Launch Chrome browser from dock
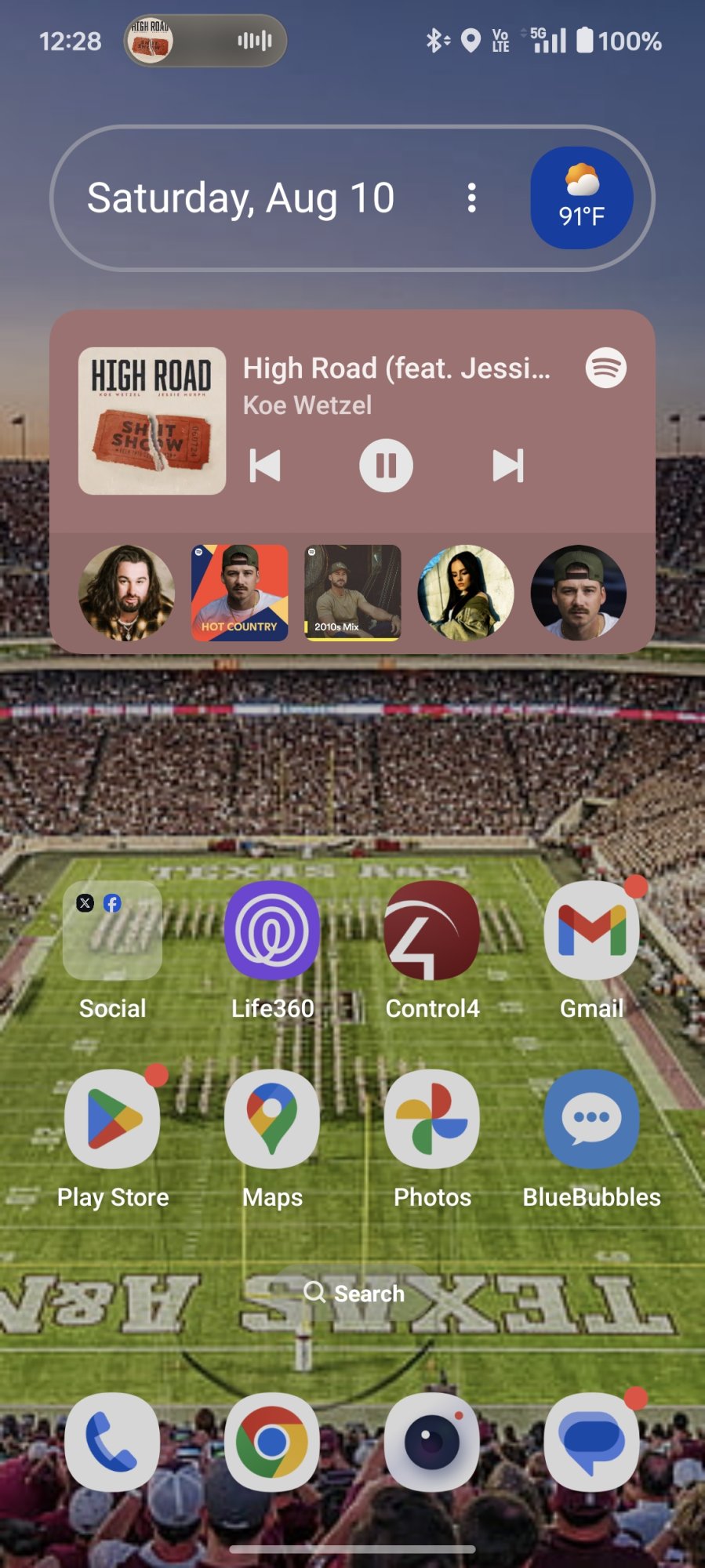 (x=272, y=1443)
